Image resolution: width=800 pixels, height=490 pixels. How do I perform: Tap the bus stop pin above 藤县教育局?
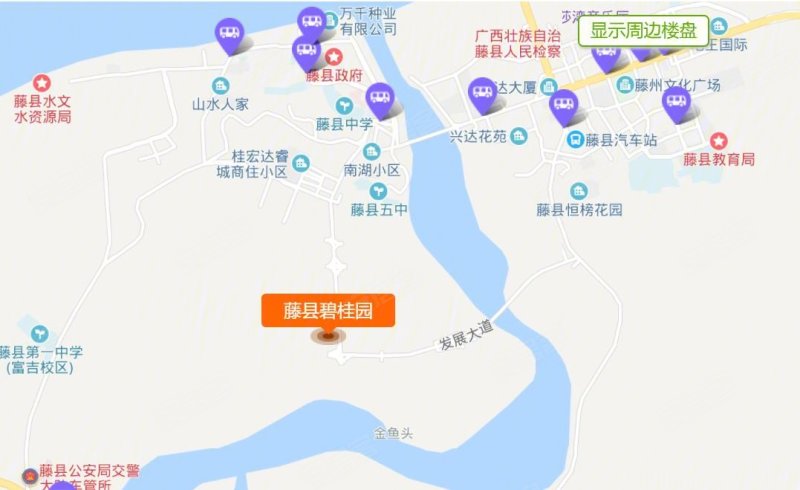click(x=677, y=102)
